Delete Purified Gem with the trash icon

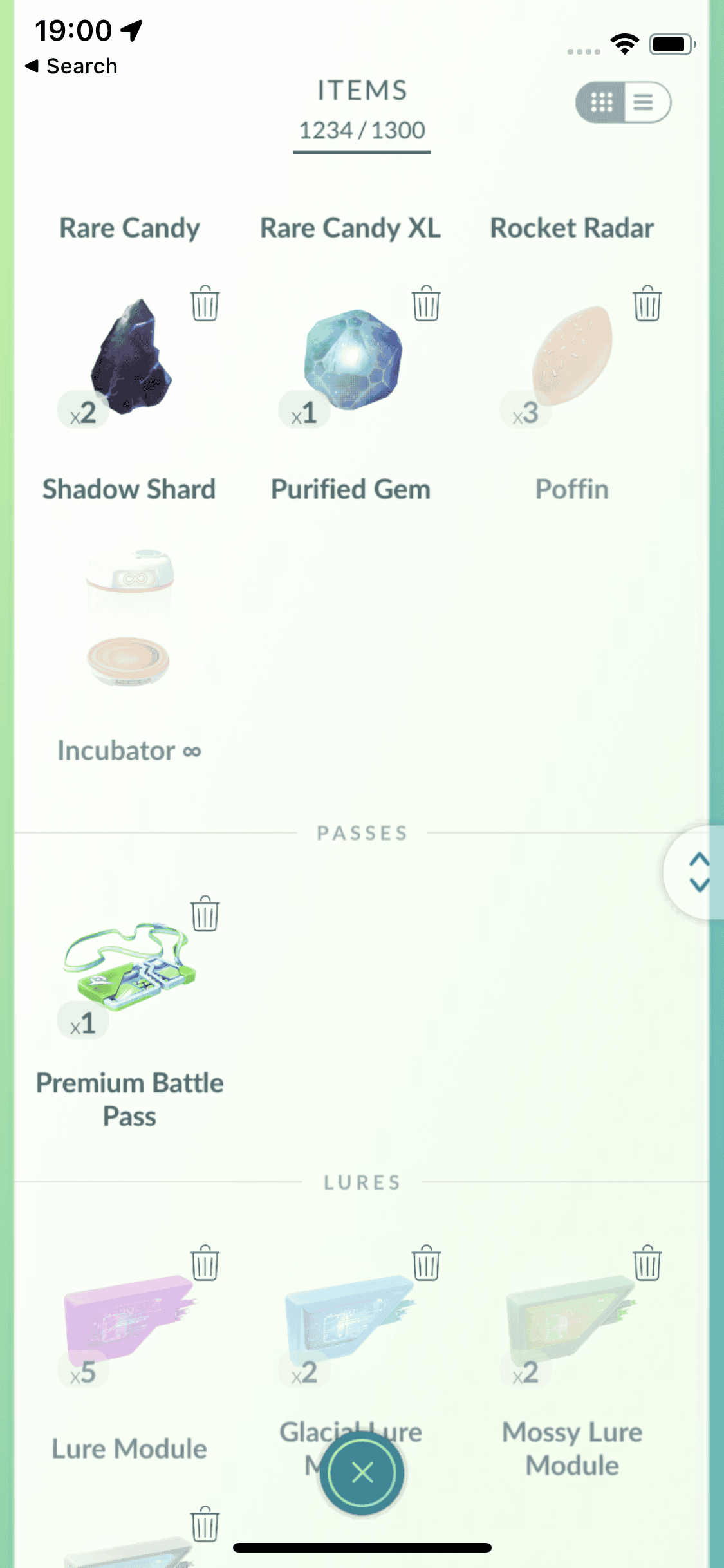(426, 303)
